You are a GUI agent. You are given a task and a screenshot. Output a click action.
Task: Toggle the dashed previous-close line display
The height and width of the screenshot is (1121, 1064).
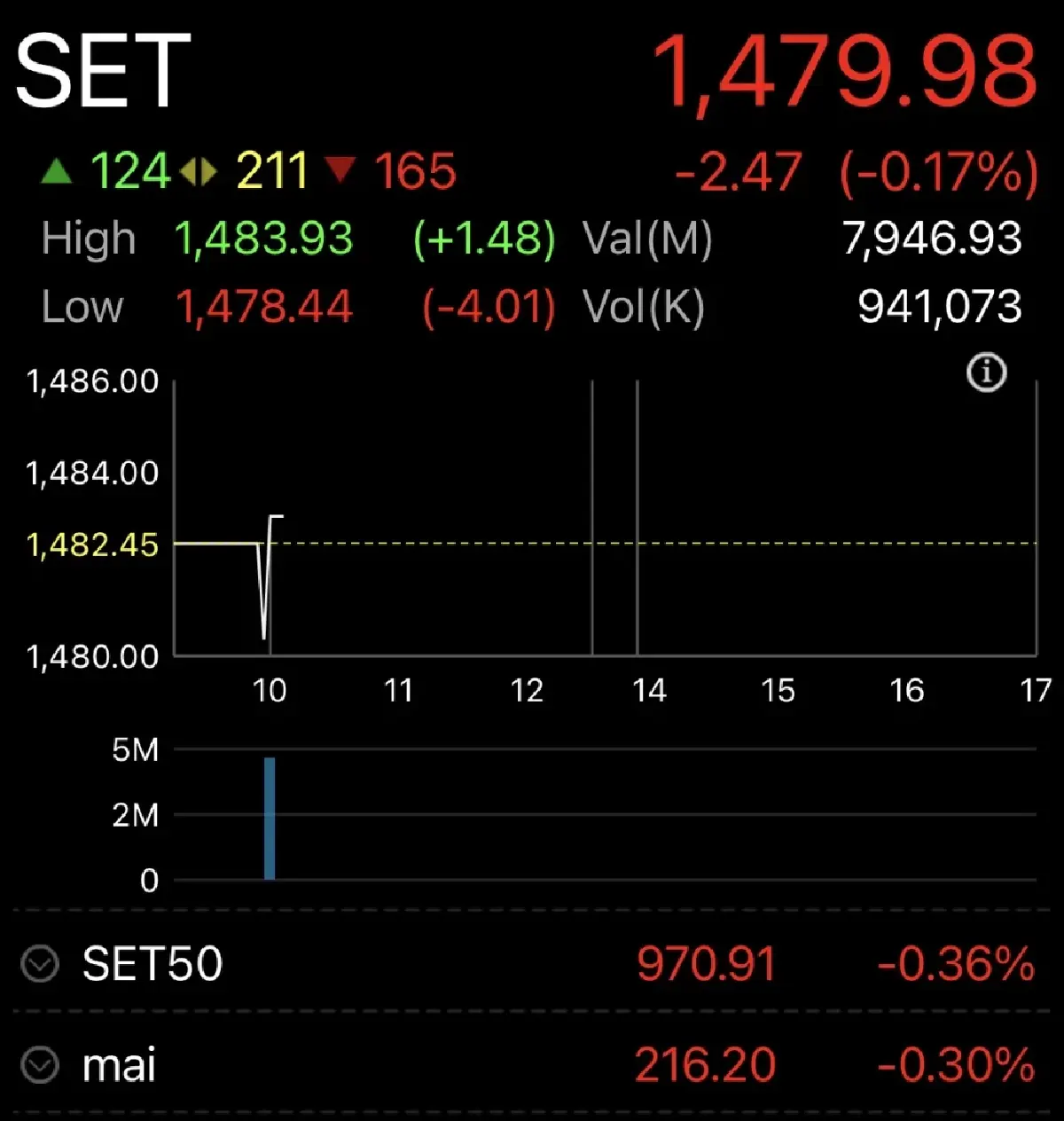coord(621,543)
